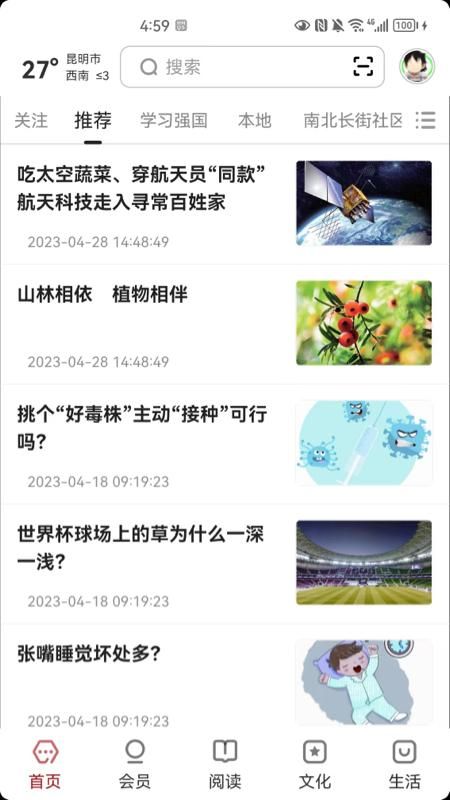Open the 南北长街社区 tab
Screen dimensions: 450x800
point(353,120)
